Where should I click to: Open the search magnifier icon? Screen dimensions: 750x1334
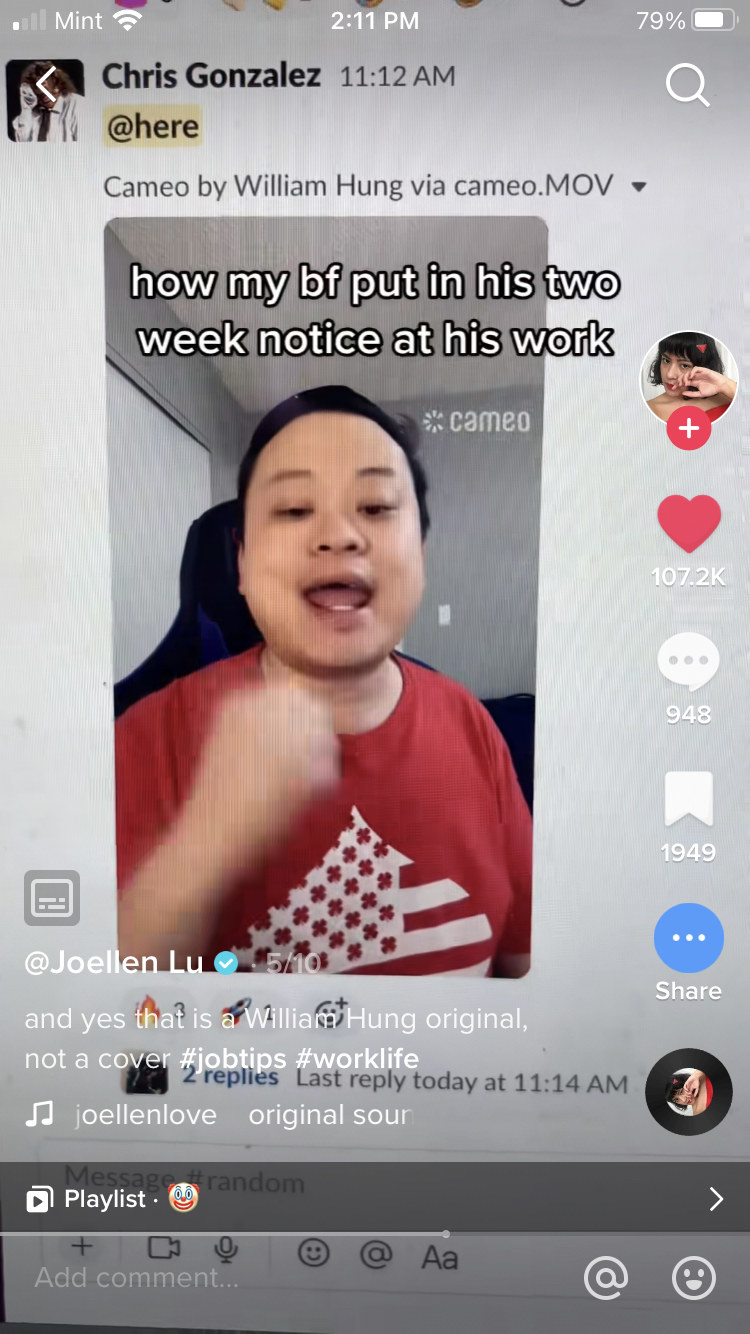[x=687, y=86]
